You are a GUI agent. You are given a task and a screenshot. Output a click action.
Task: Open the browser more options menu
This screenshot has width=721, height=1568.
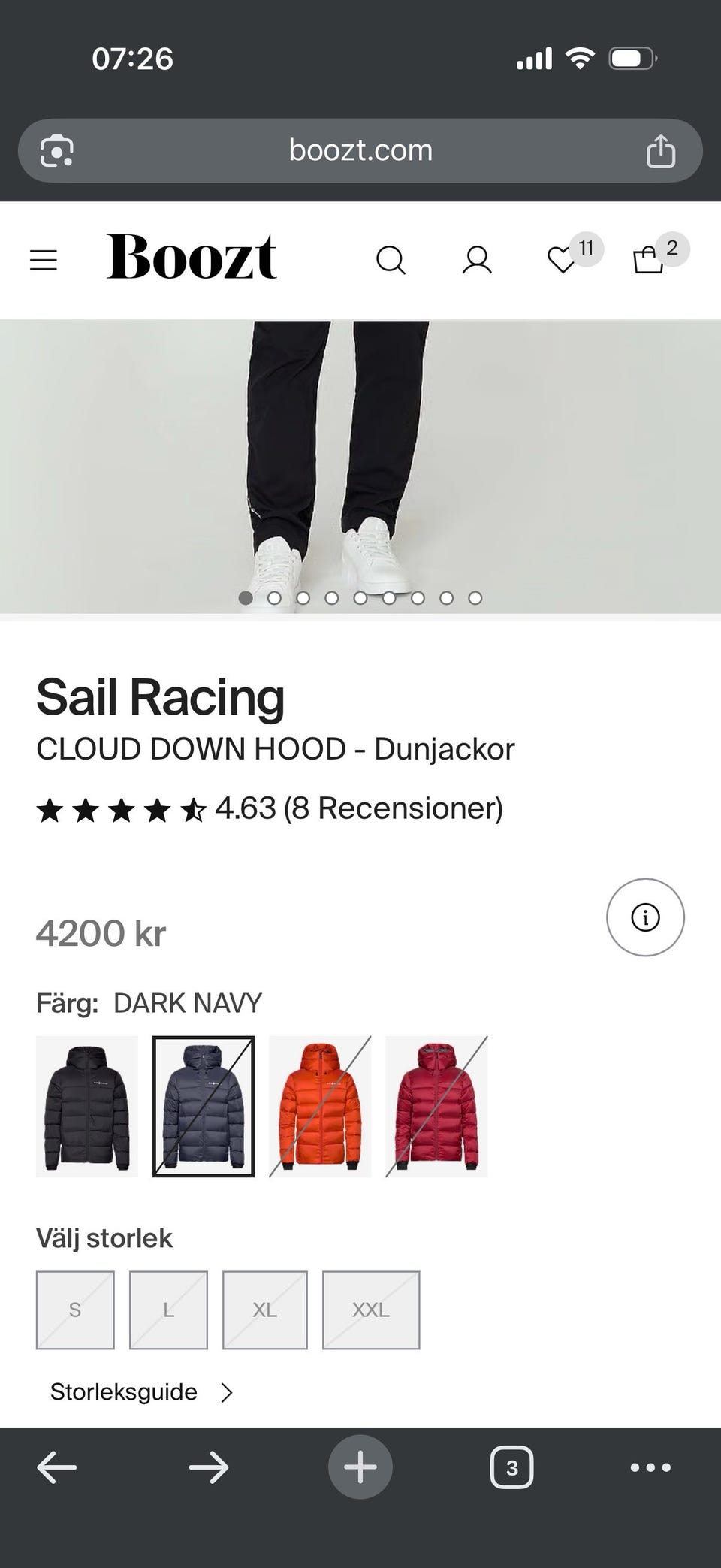point(650,1467)
